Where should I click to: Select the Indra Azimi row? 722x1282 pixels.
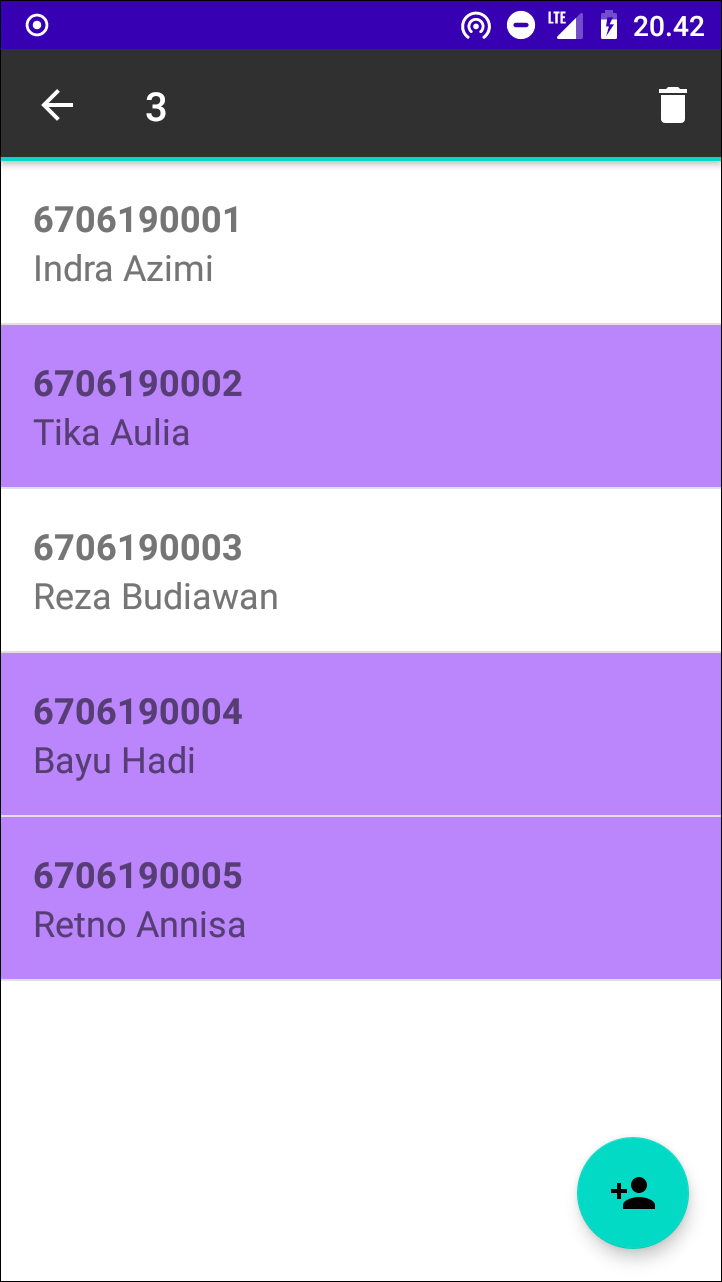coord(360,243)
